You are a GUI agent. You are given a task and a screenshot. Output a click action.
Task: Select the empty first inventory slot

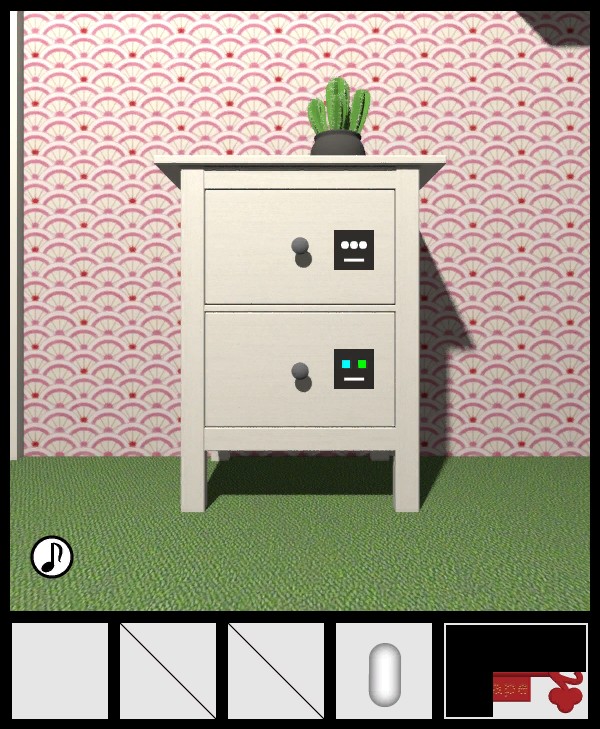point(60,671)
